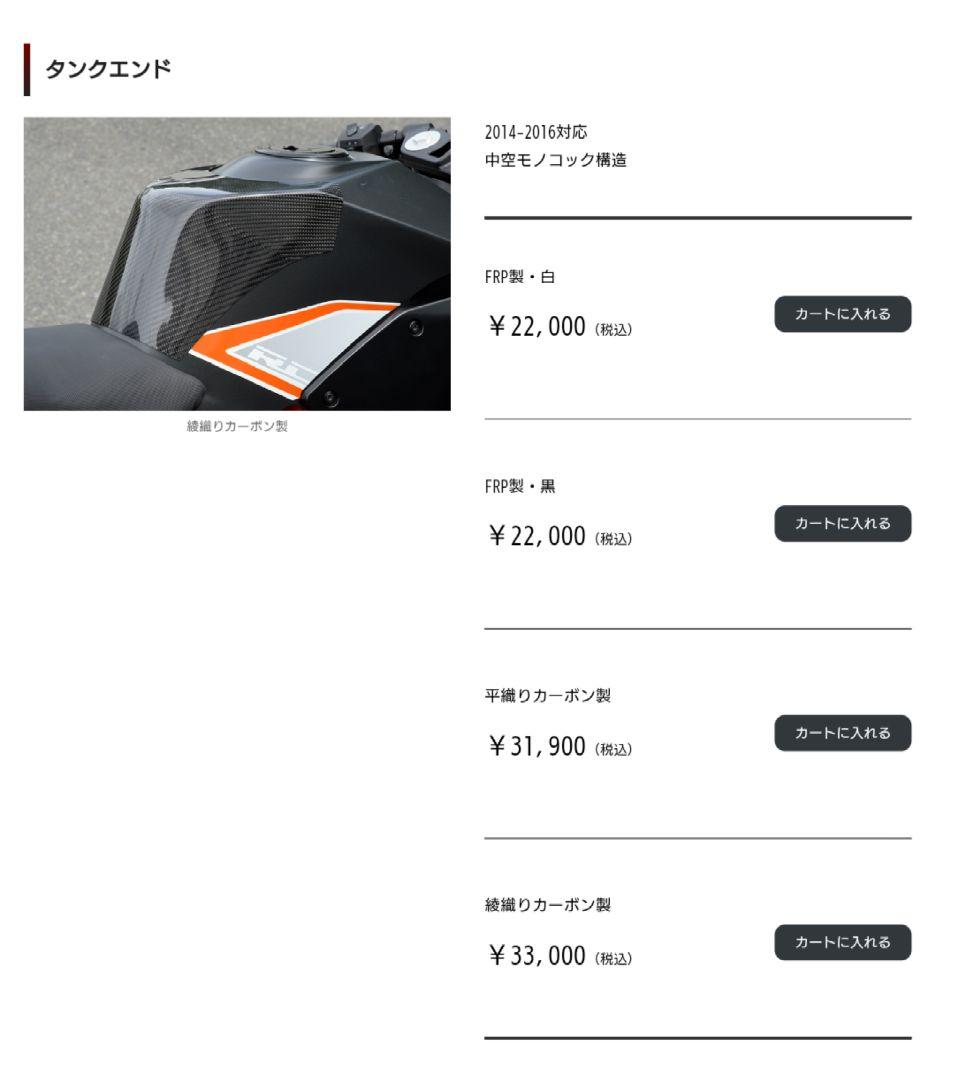
Task: Click the カートに入れる button for 平織りカーボン製
Action: [843, 733]
